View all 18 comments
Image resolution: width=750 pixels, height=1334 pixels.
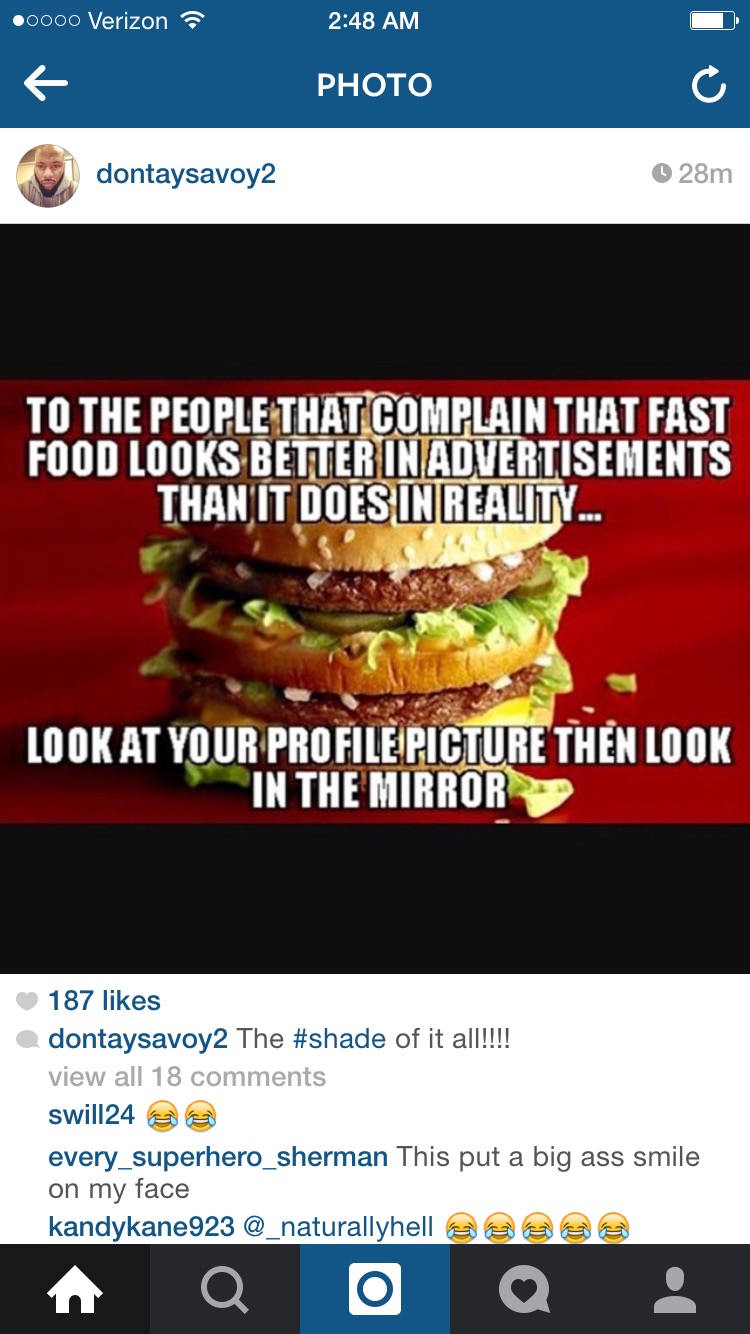pos(187,1076)
